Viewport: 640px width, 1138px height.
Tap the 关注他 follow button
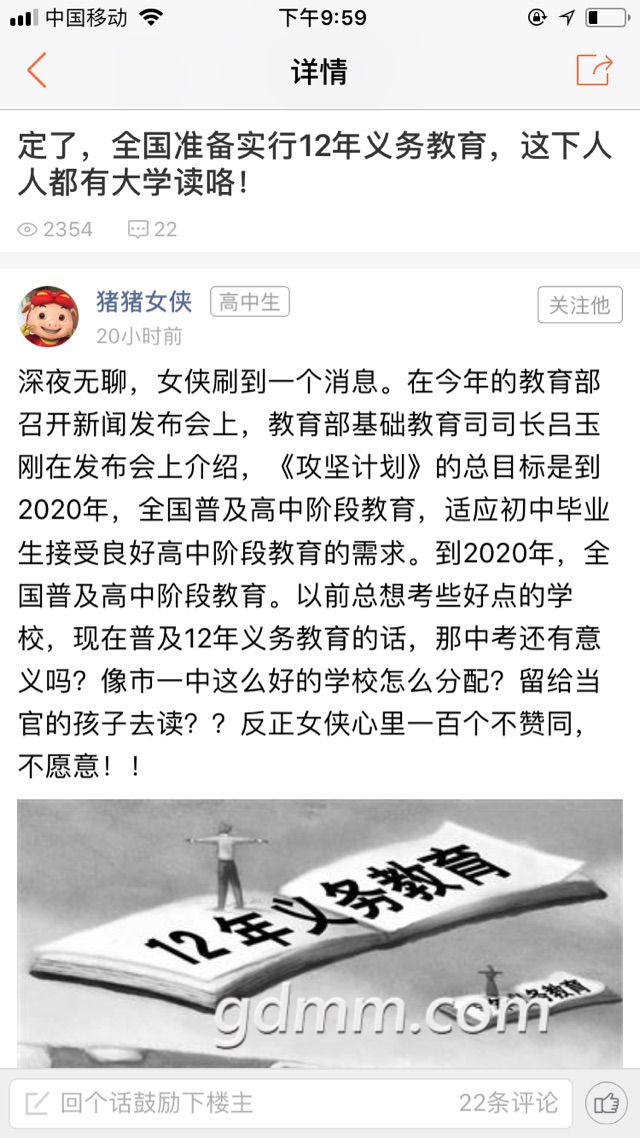coord(580,305)
